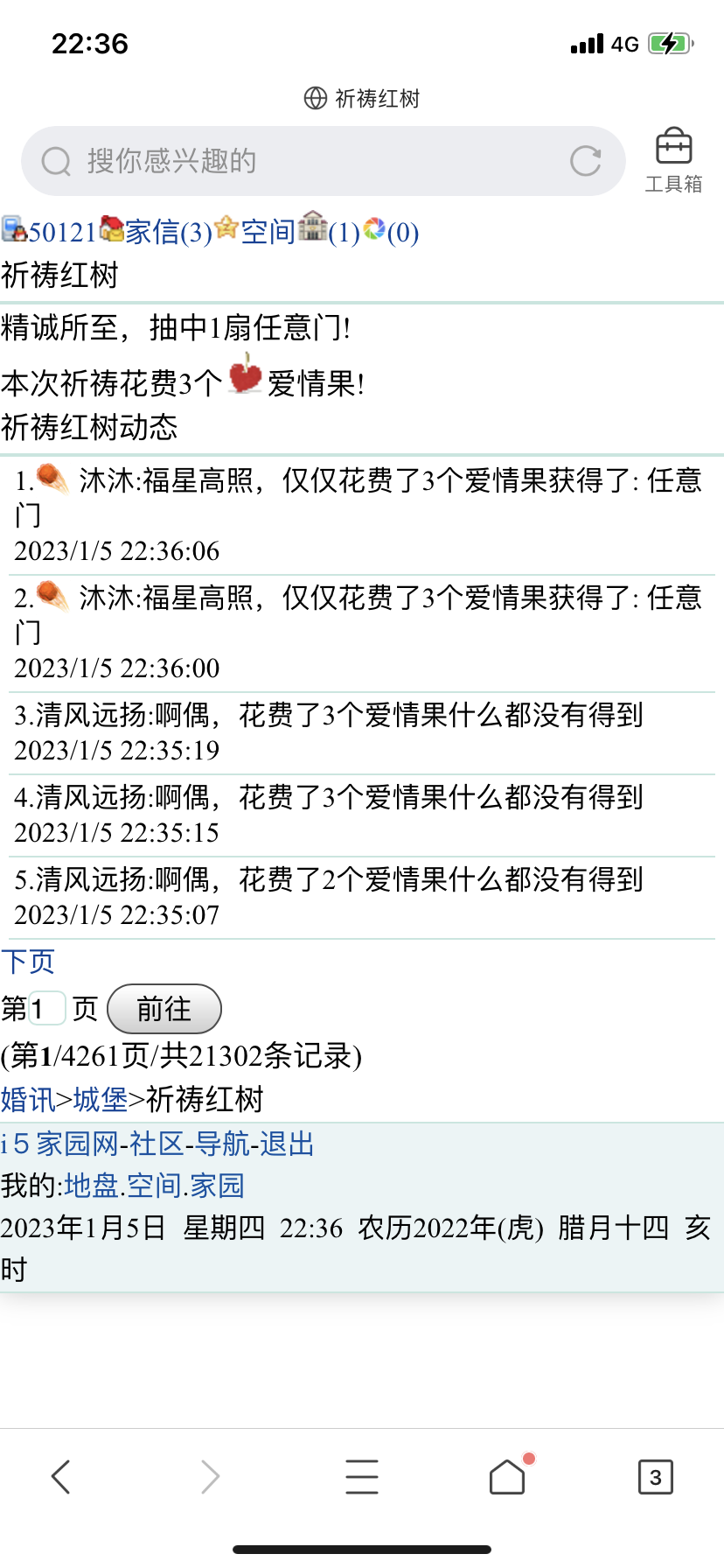Open my 地盘 link

[91, 1186]
